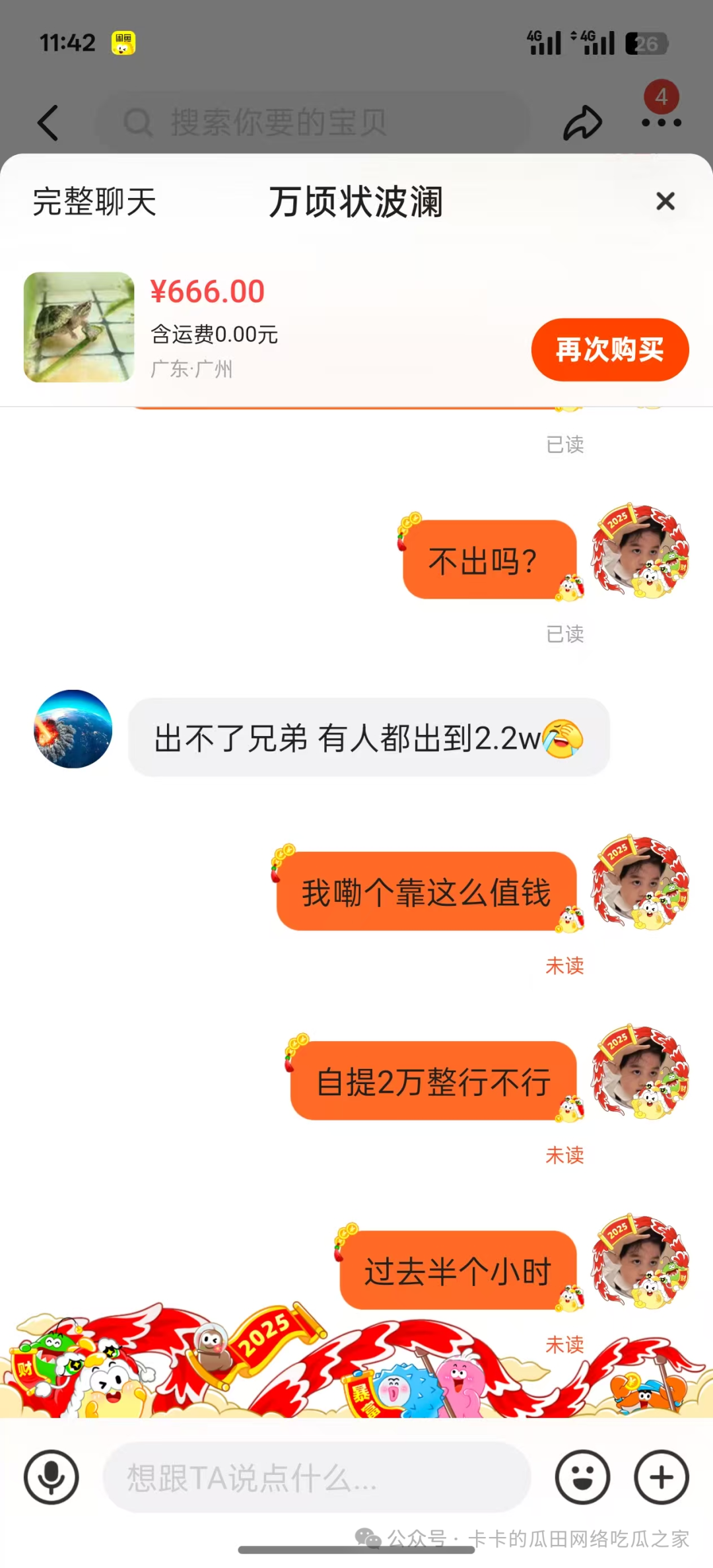Open my avatar beside 不出吗？
Image resolution: width=713 pixels, height=1568 pixels.
click(x=639, y=551)
